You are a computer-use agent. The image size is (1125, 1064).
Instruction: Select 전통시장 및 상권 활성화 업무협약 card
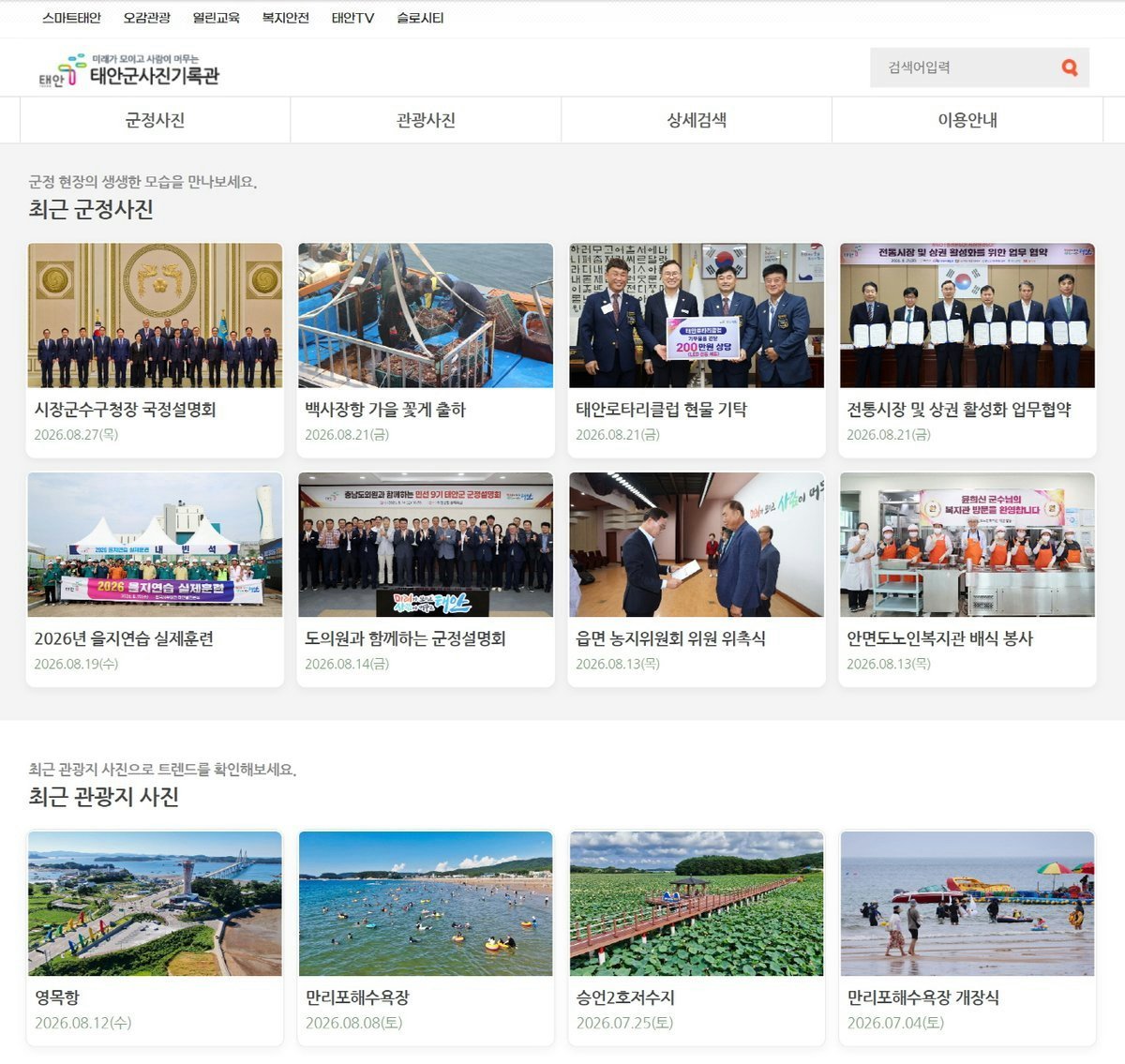(x=967, y=350)
